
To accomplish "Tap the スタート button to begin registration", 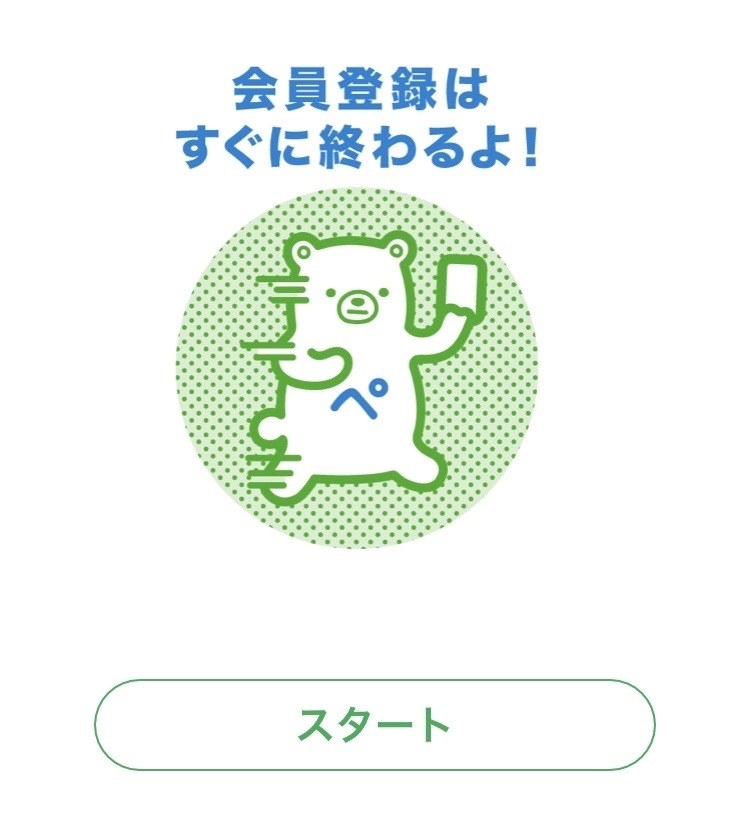I will click(x=375, y=725).
